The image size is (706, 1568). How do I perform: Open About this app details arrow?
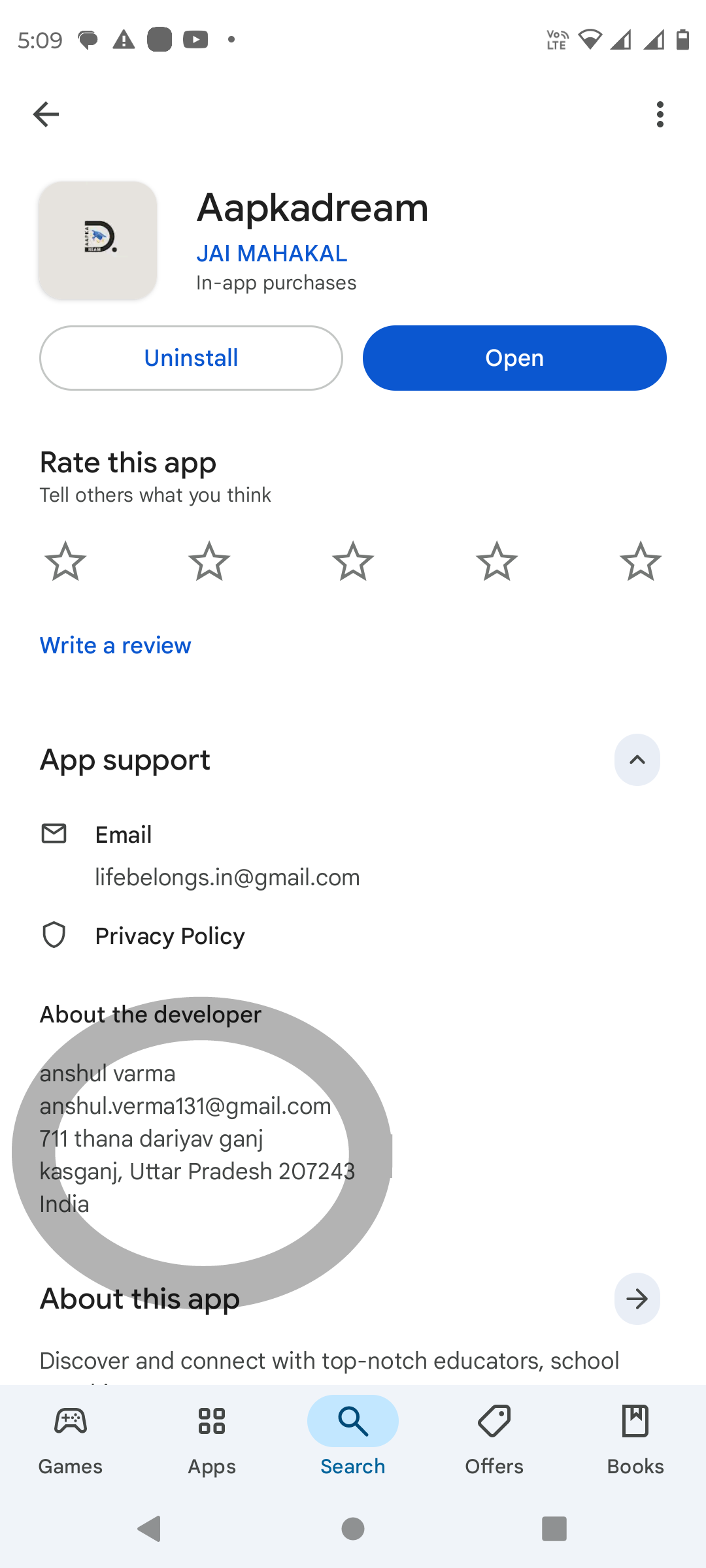click(x=637, y=1299)
